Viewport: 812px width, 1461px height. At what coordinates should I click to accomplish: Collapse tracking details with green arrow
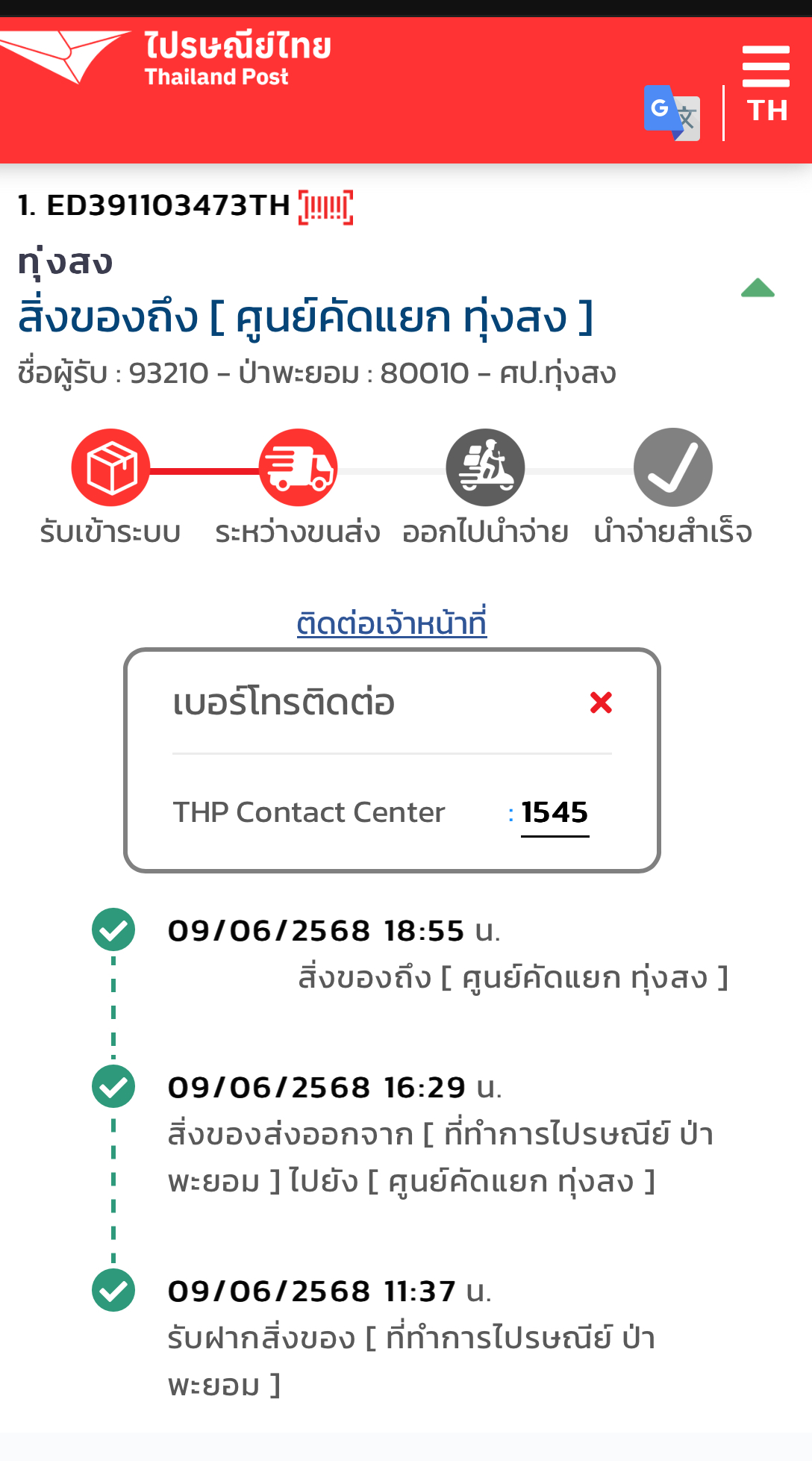758,287
